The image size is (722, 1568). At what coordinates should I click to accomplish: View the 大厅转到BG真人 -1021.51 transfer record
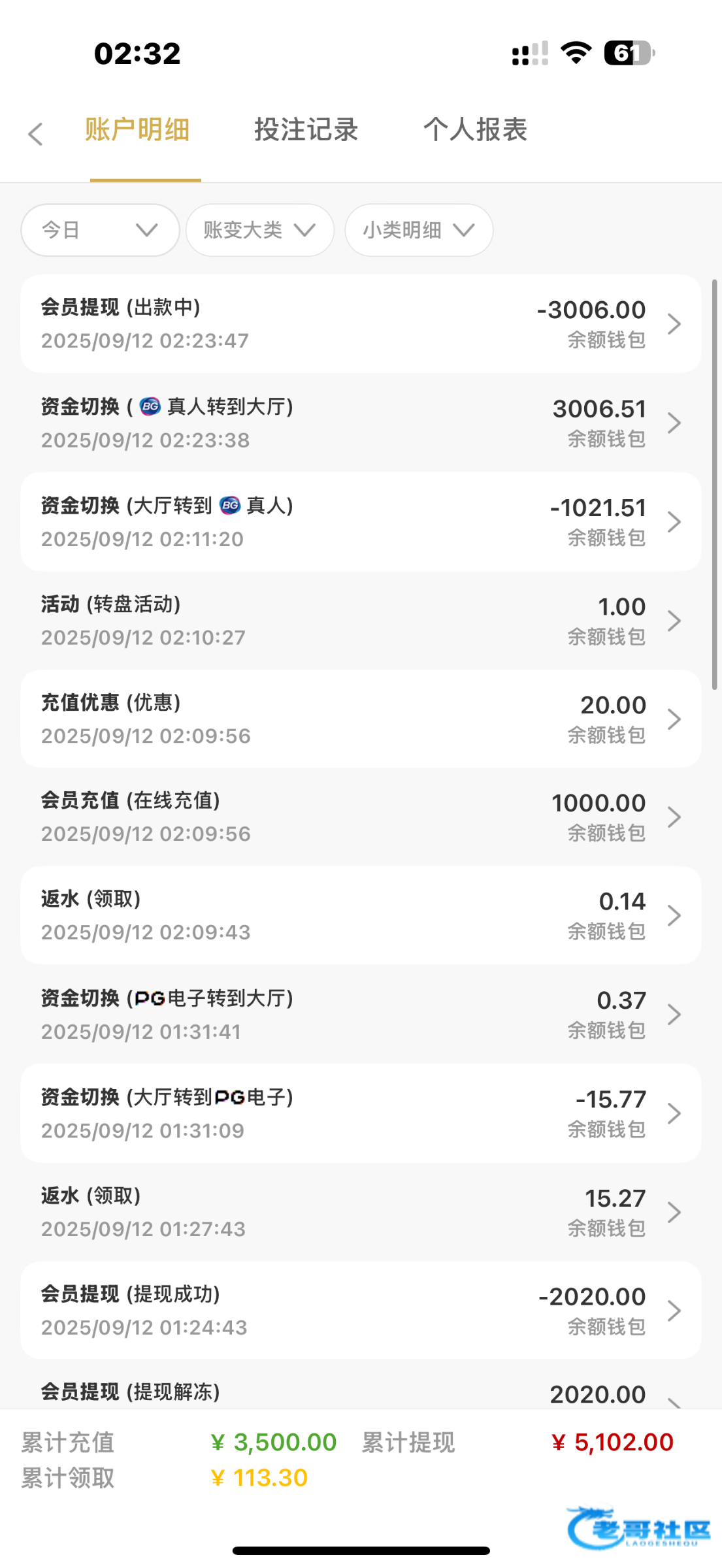click(361, 521)
